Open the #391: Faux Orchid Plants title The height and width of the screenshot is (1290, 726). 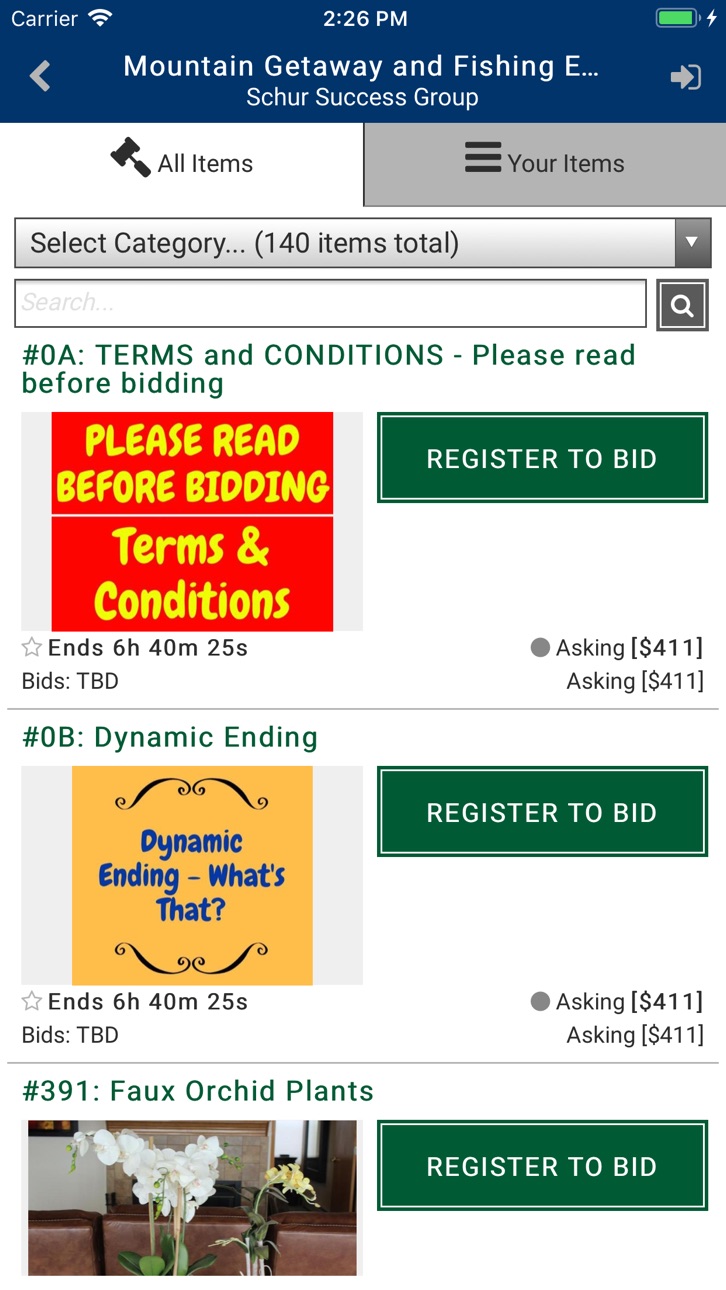pos(198,1091)
